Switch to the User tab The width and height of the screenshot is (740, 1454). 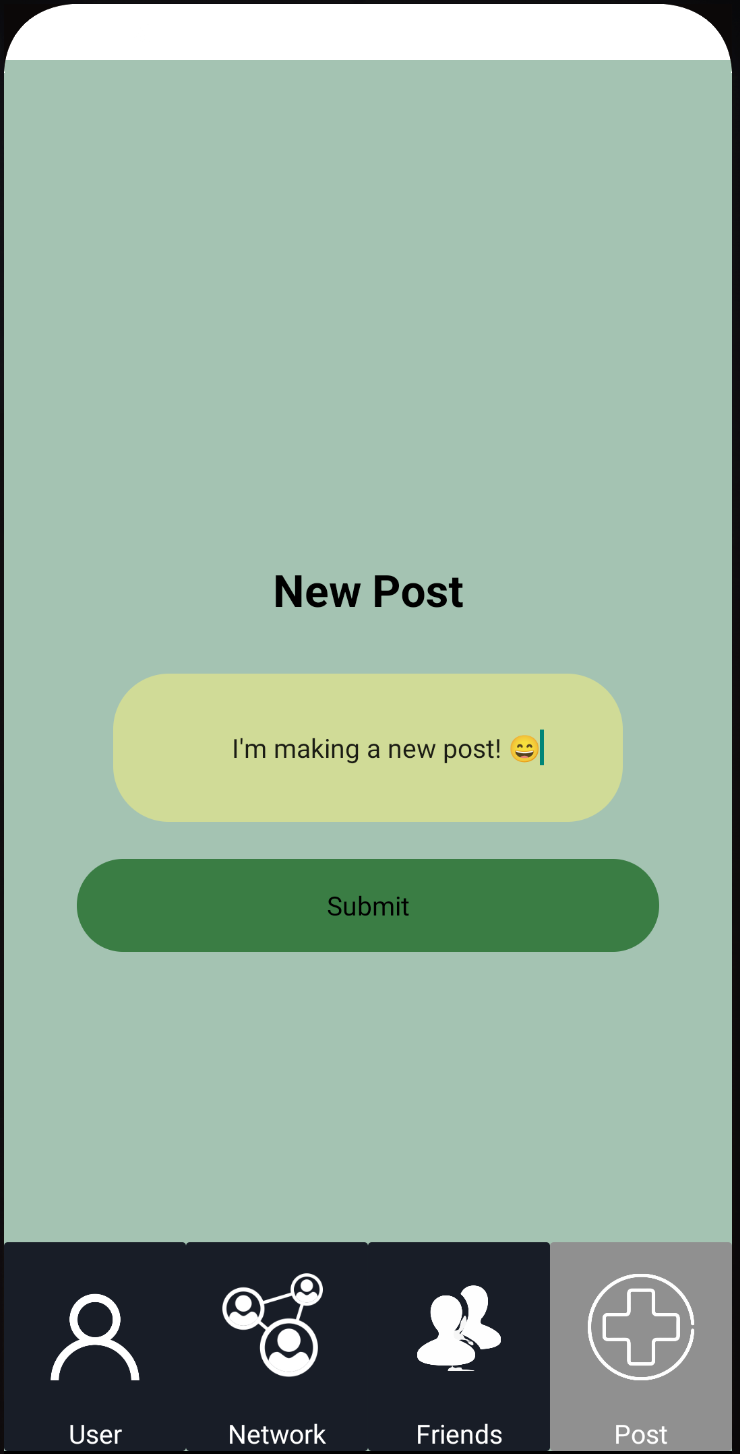[95, 1347]
